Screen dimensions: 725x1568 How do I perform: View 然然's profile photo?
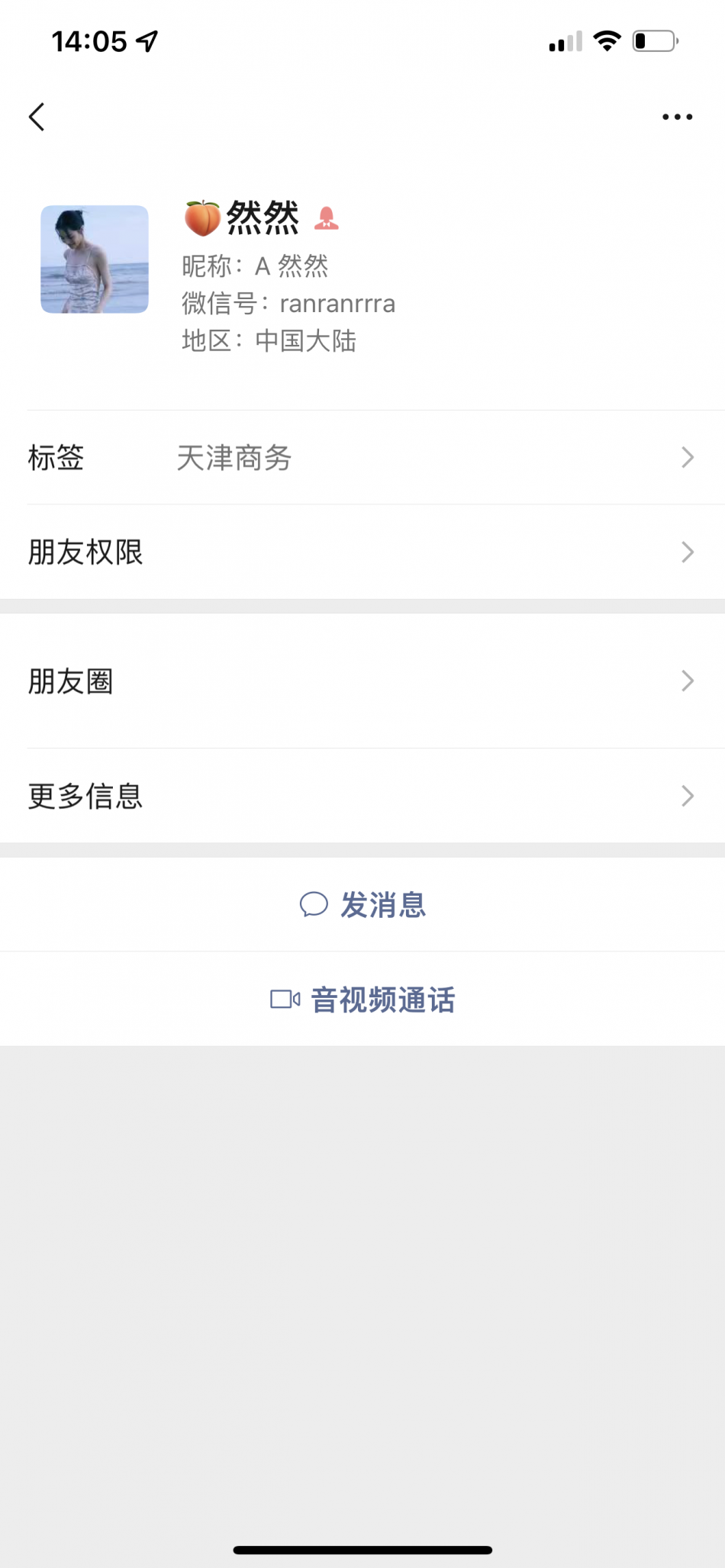pos(95,259)
